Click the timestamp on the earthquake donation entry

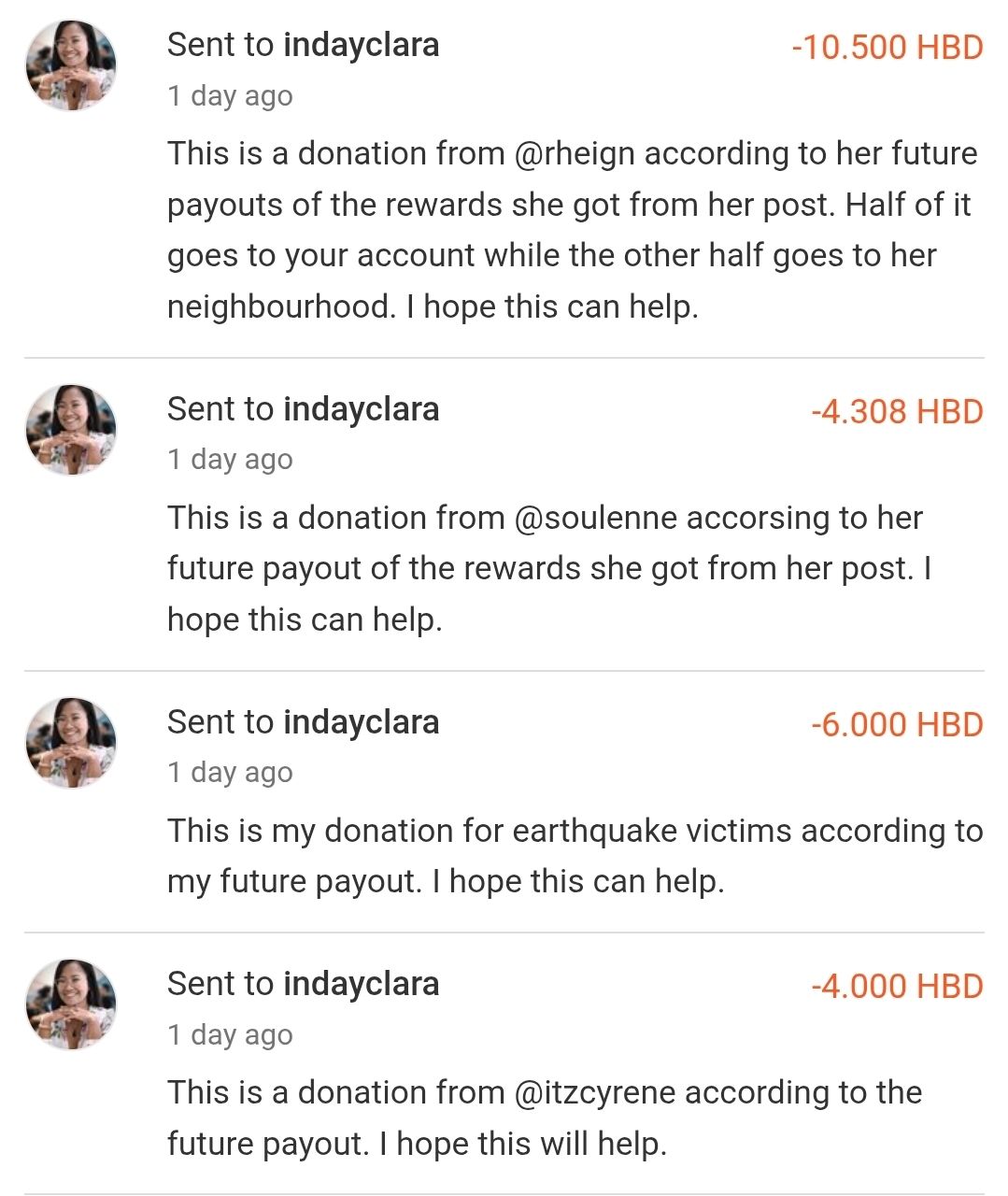point(230,772)
